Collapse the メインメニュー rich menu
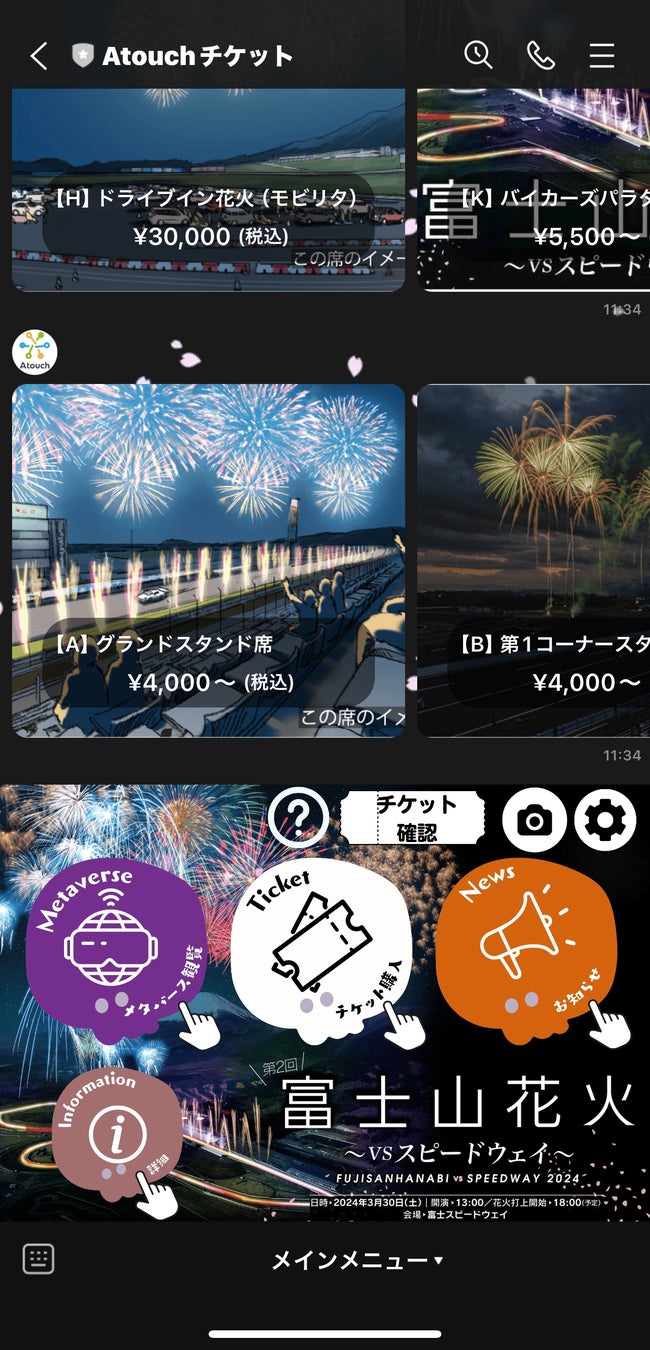Viewport: 650px width, 1350px height. (357, 1260)
